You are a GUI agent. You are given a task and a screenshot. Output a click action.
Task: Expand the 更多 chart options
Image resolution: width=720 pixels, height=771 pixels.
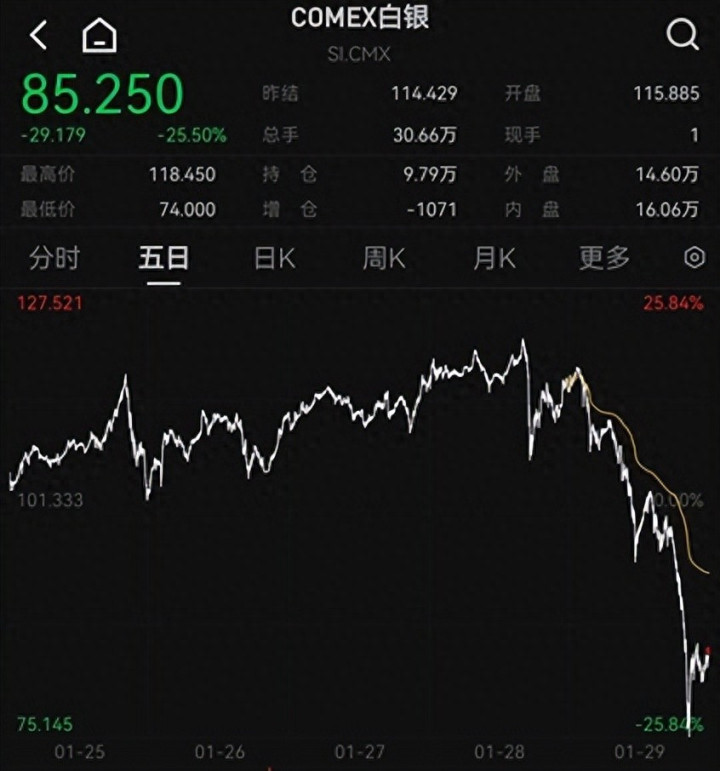tap(605, 258)
